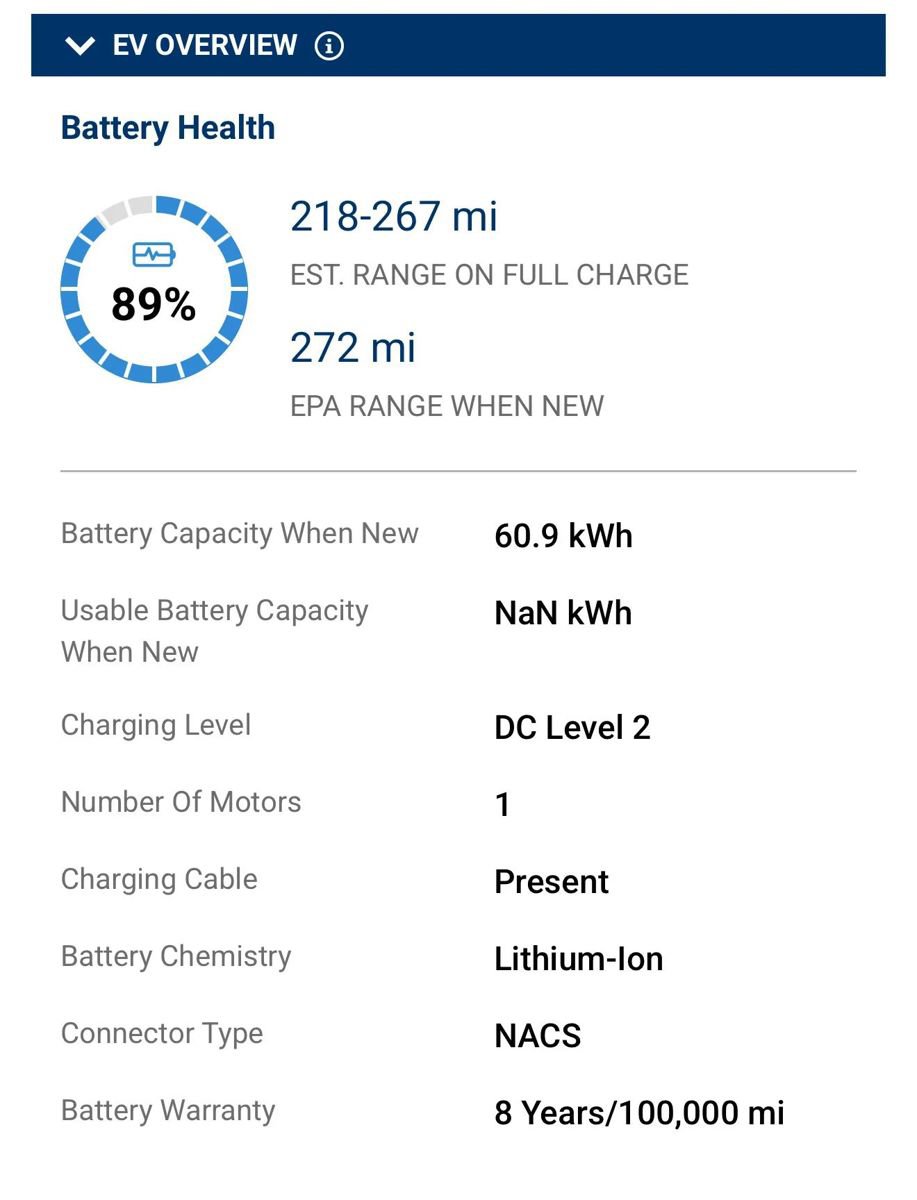Click the Lithium-Ion battery chemistry value
This screenshot has height=1200, width=917.
[x=578, y=958]
